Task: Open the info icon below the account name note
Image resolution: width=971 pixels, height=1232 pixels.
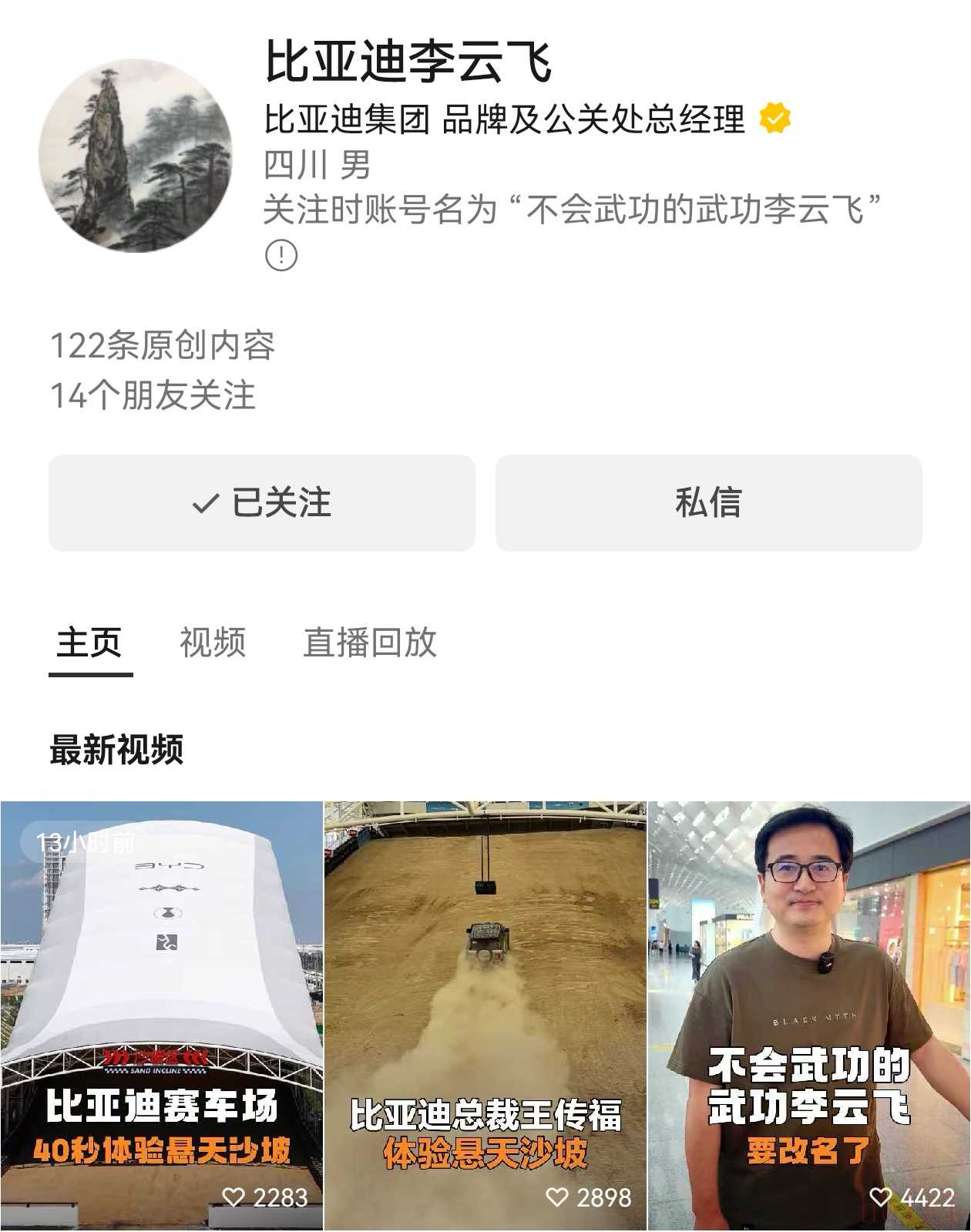Action: pyautogui.click(x=281, y=255)
